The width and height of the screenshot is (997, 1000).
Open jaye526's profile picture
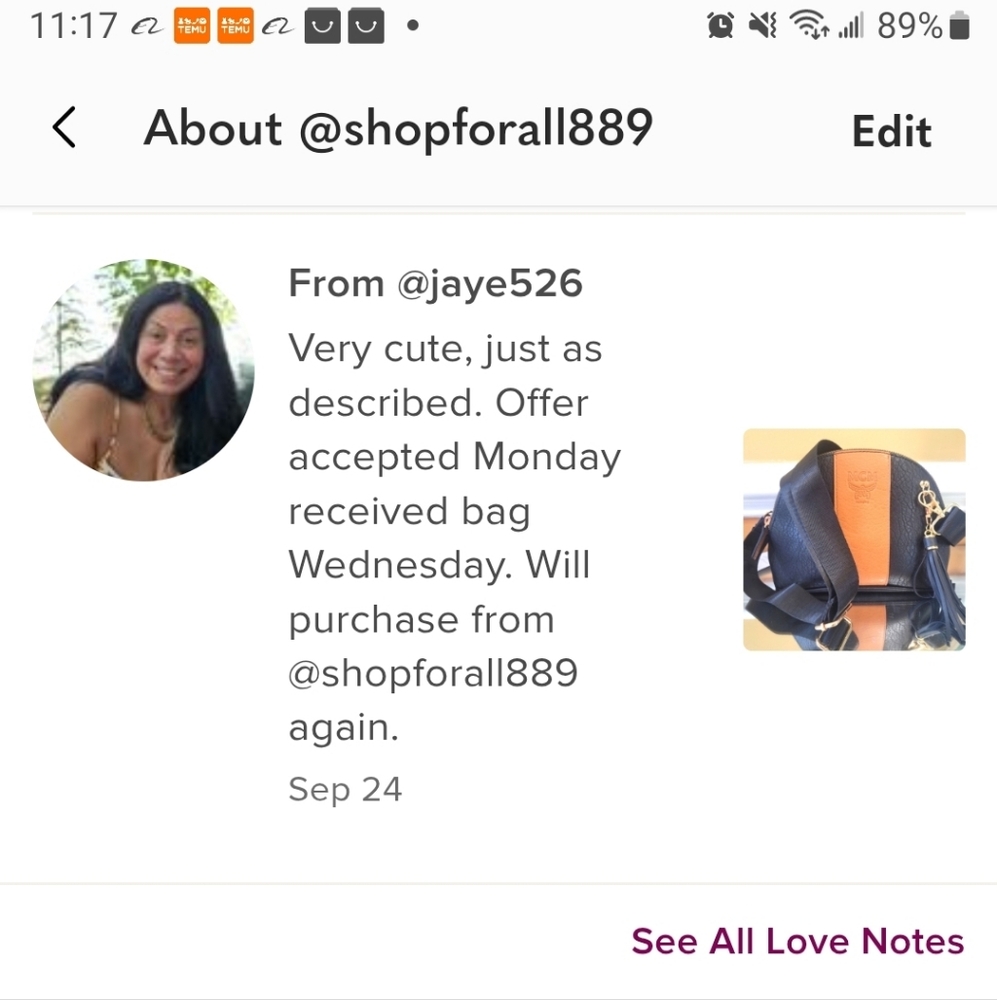144,370
